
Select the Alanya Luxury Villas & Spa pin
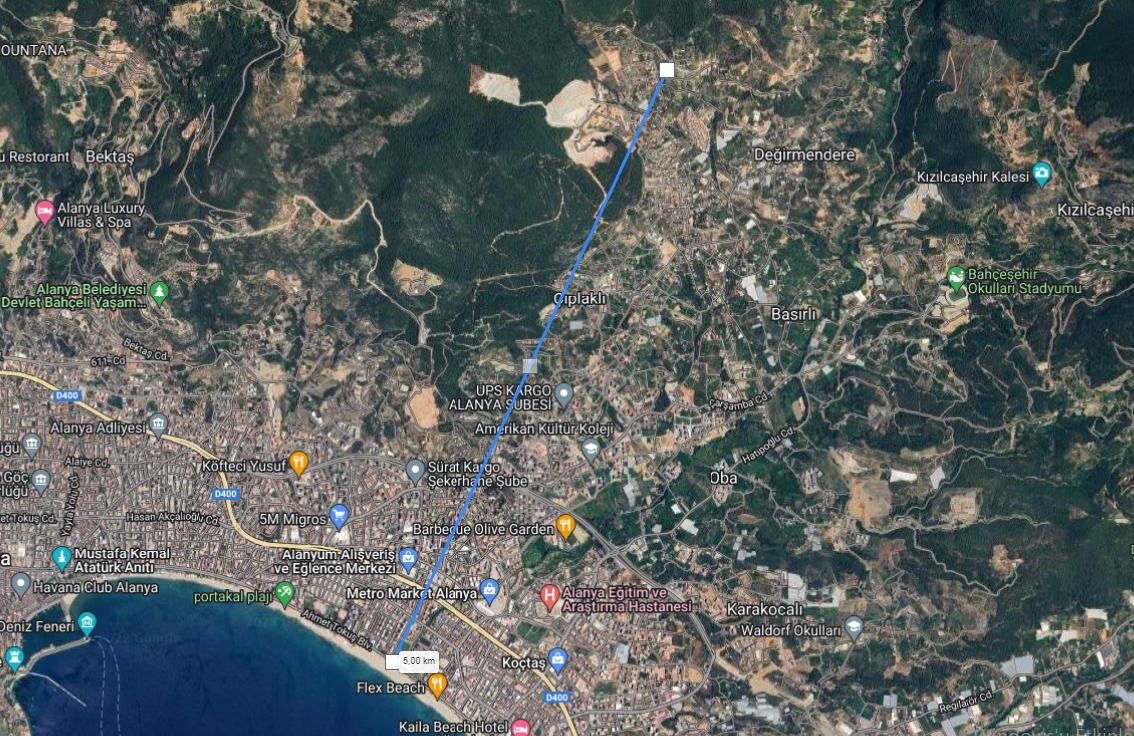[44, 211]
